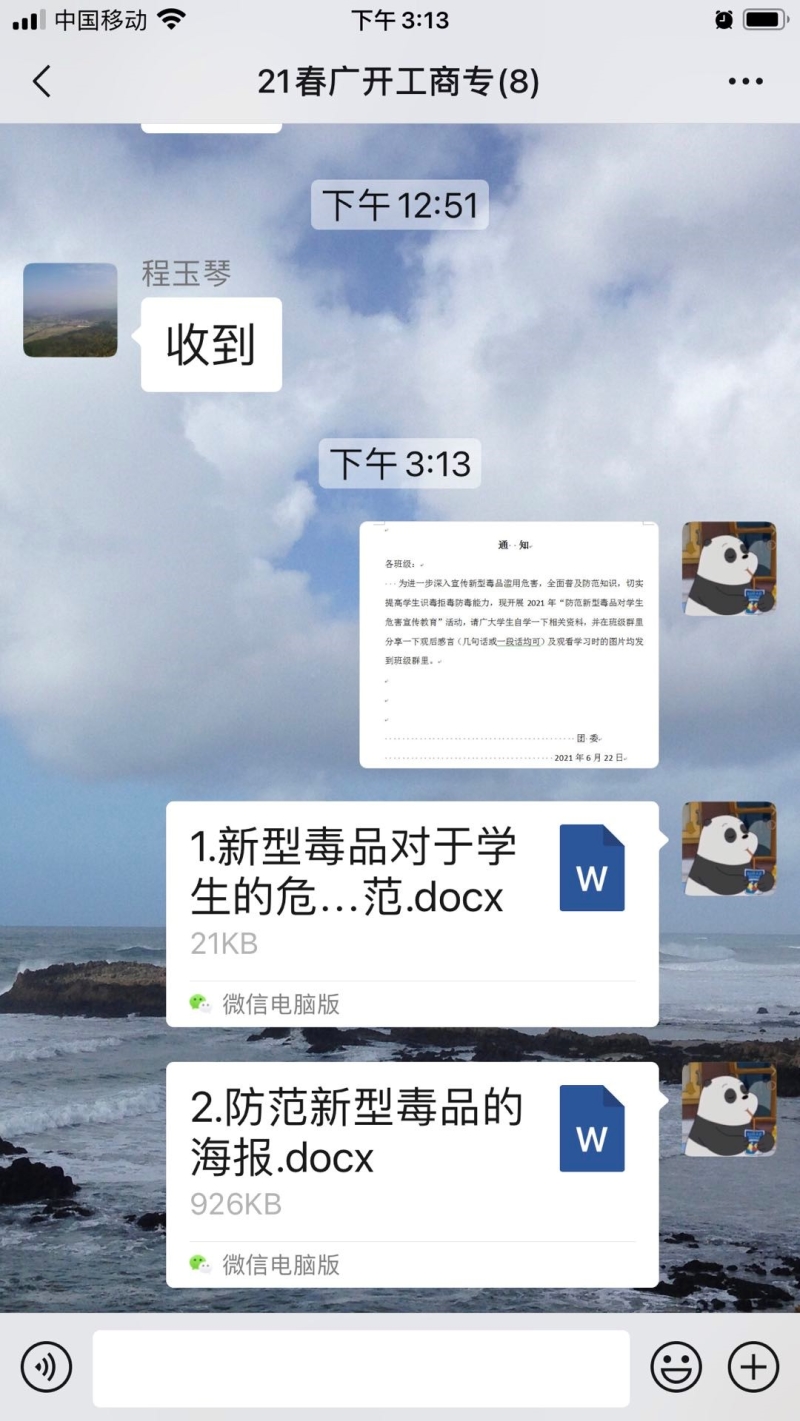Tap the panda avatar beside the notice image
This screenshot has height=1421, width=800.
click(x=729, y=568)
